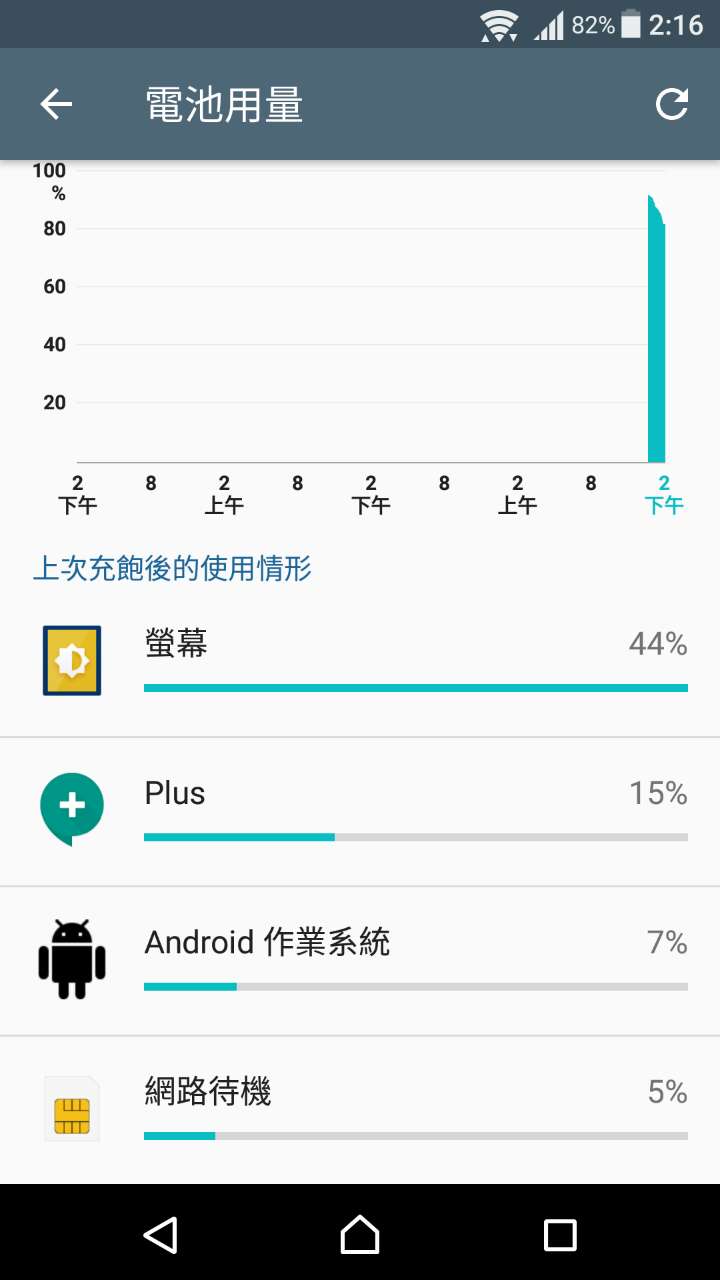Viewport: 720px width, 1280px height.
Task: Open the battery history chart
Action: [x=370, y=330]
